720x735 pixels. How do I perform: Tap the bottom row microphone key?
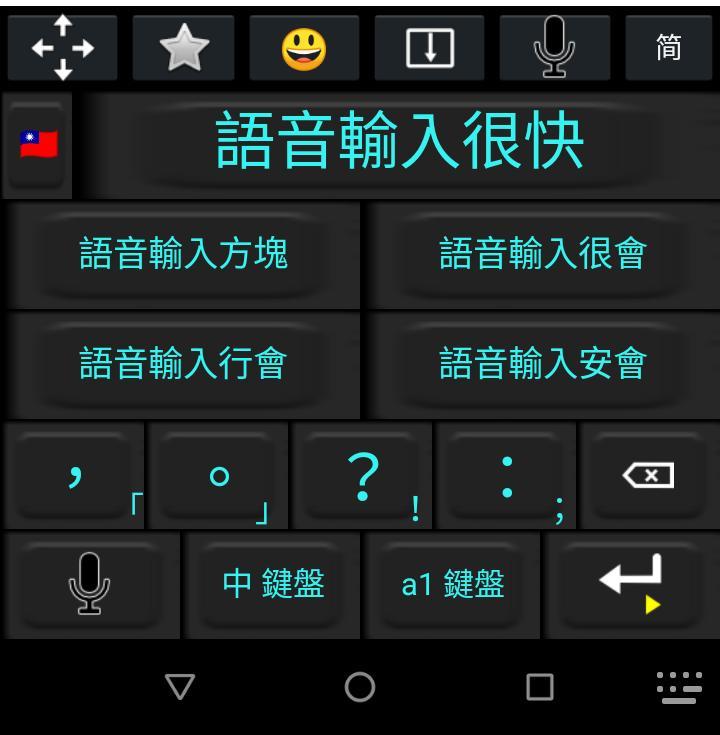point(90,584)
